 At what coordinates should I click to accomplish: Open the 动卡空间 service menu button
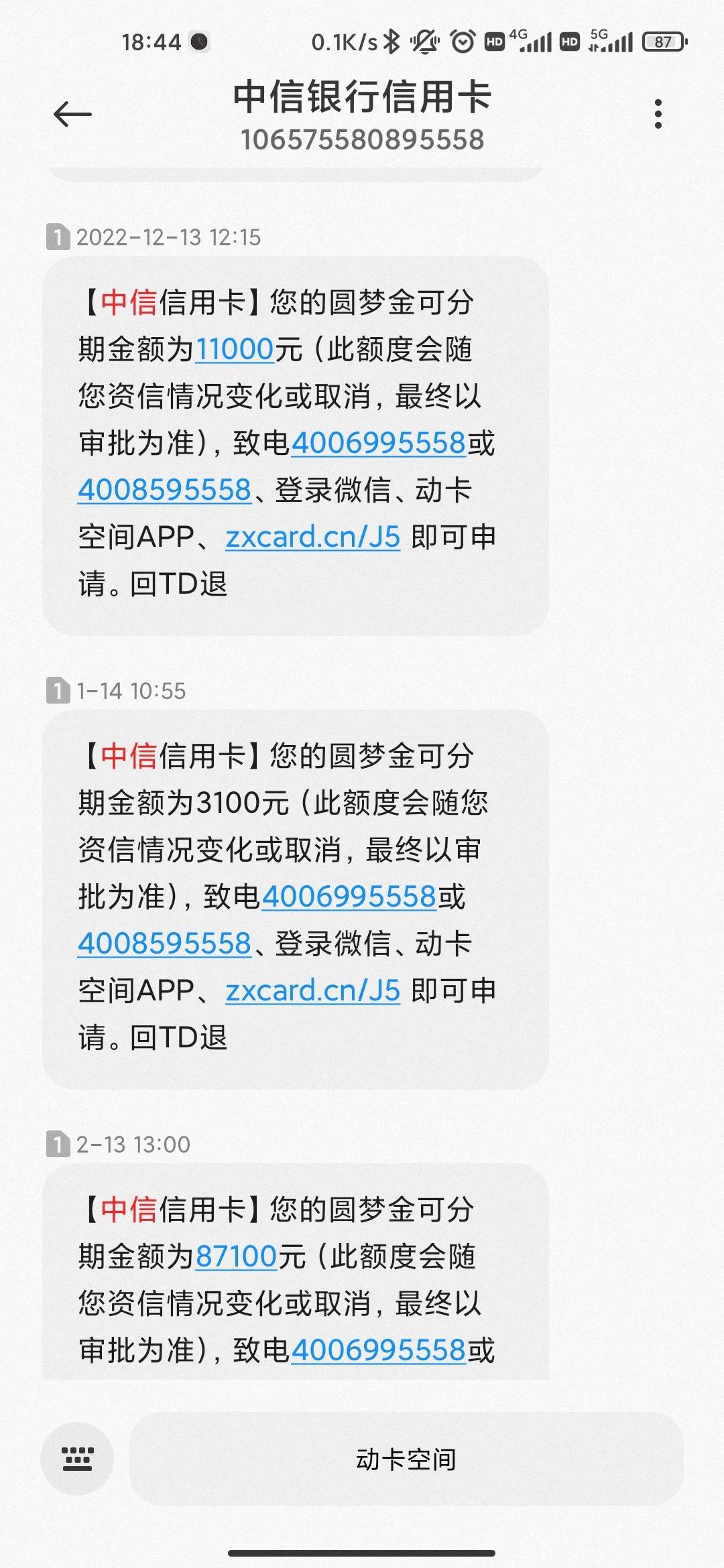[406, 1459]
